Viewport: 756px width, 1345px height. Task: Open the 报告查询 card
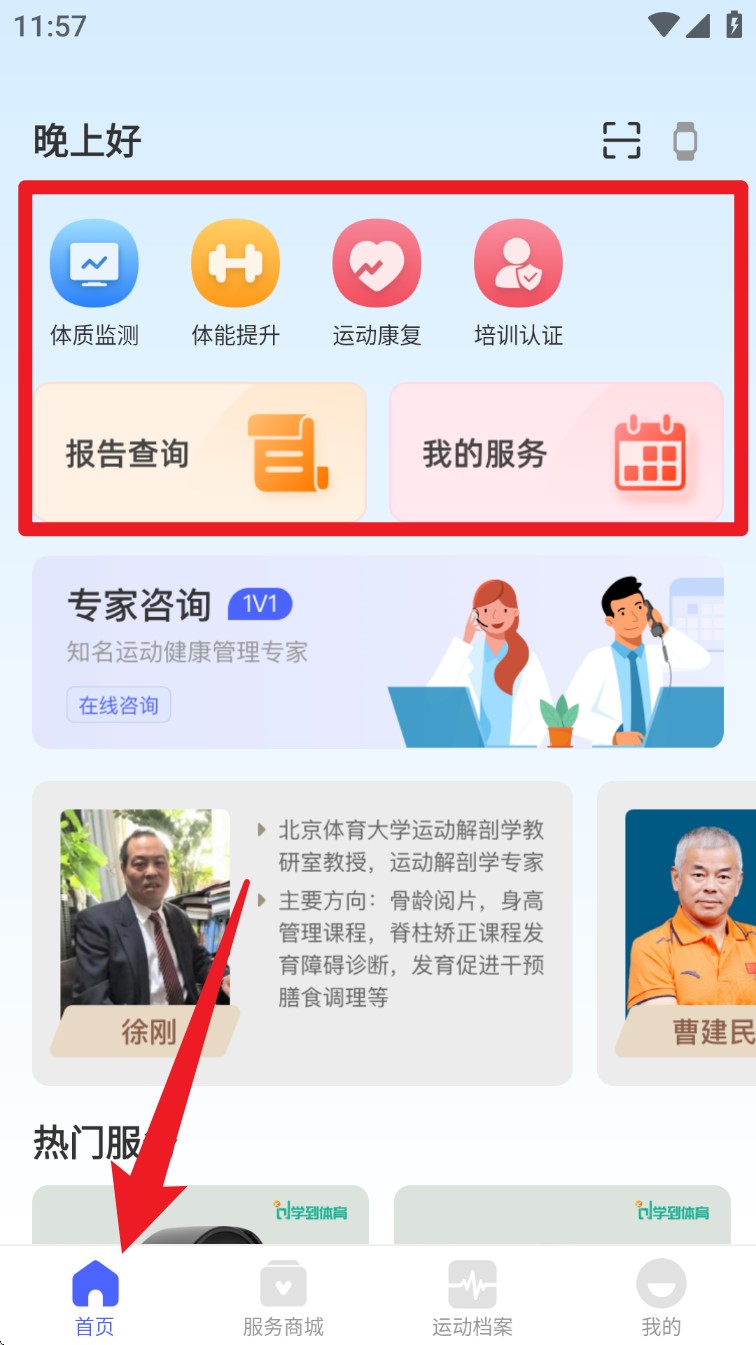tap(200, 453)
